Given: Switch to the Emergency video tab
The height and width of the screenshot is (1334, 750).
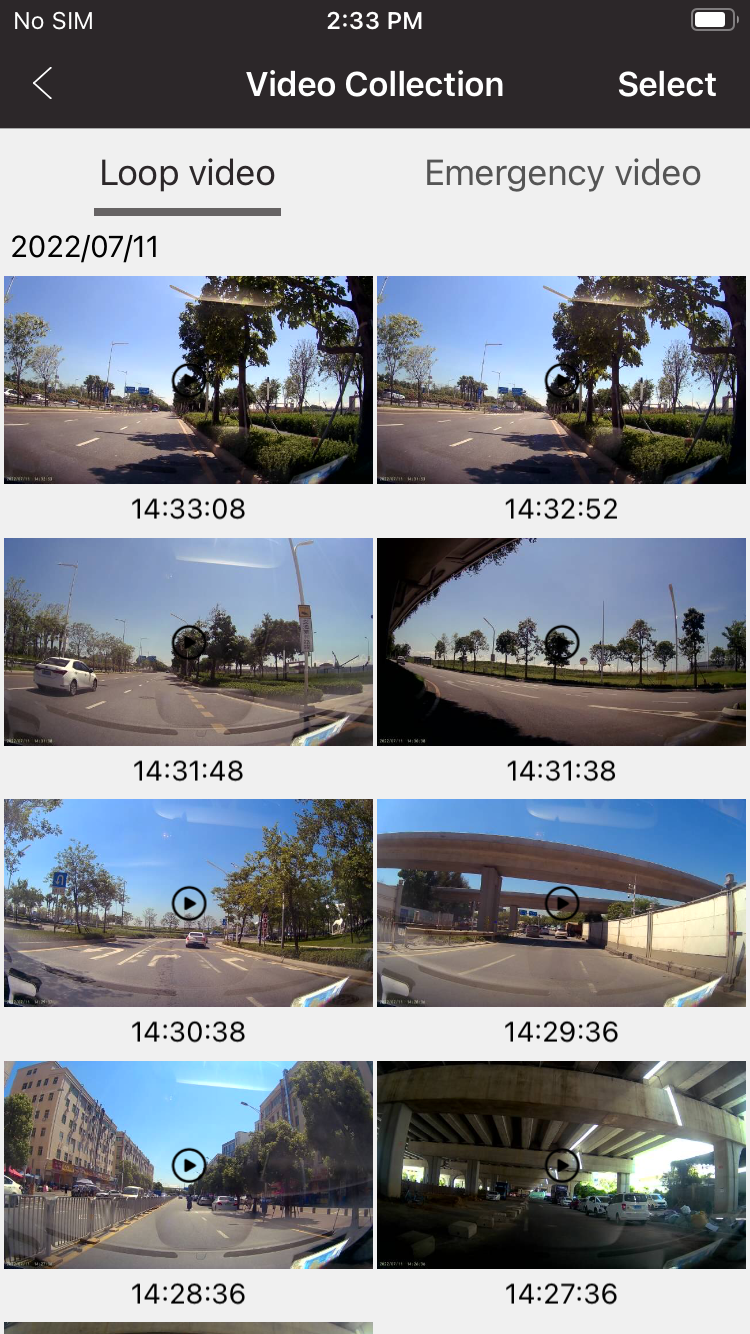Looking at the screenshot, I should (562, 173).
